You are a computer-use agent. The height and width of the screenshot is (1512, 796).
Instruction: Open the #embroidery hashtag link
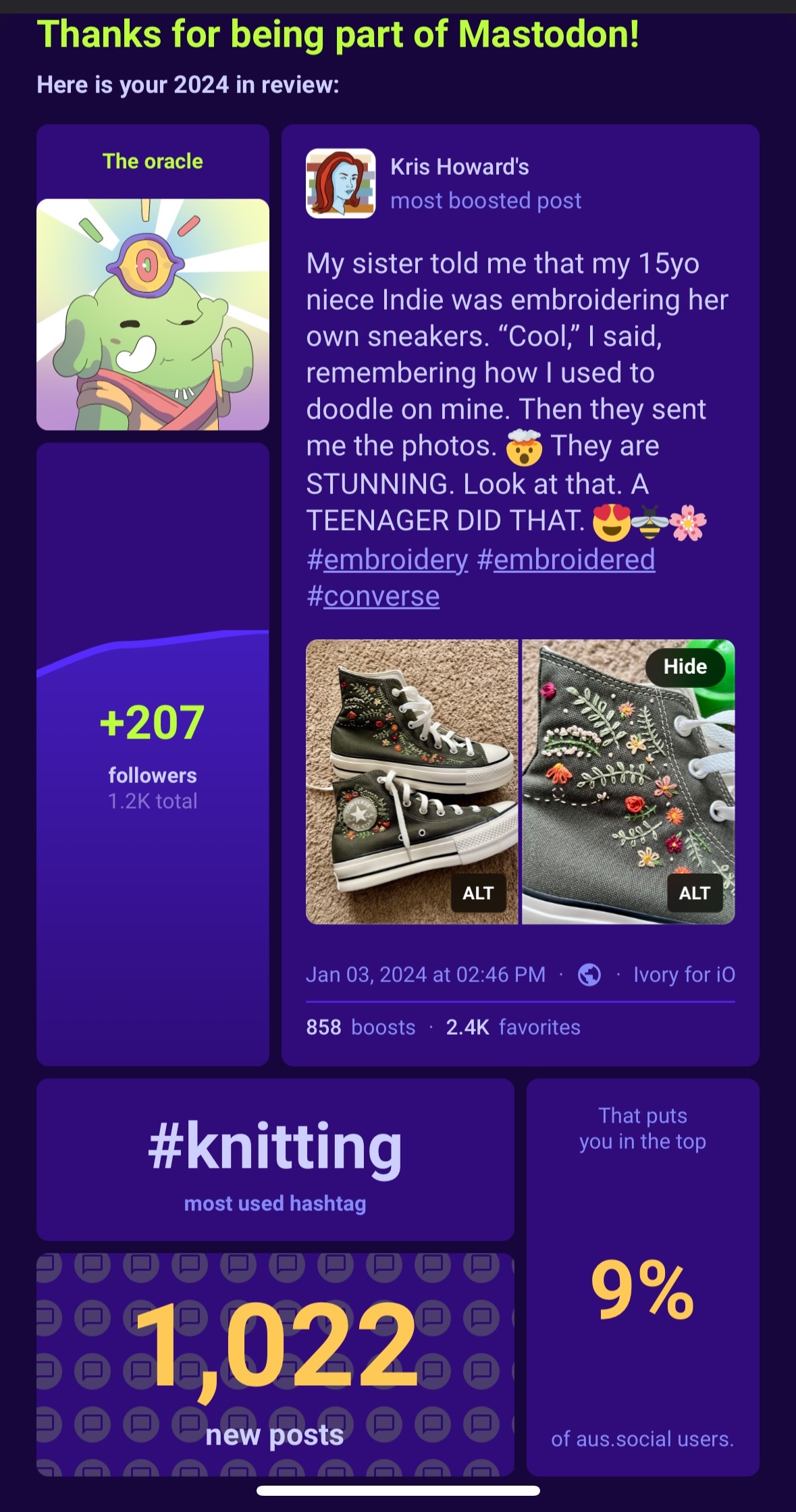coord(387,560)
